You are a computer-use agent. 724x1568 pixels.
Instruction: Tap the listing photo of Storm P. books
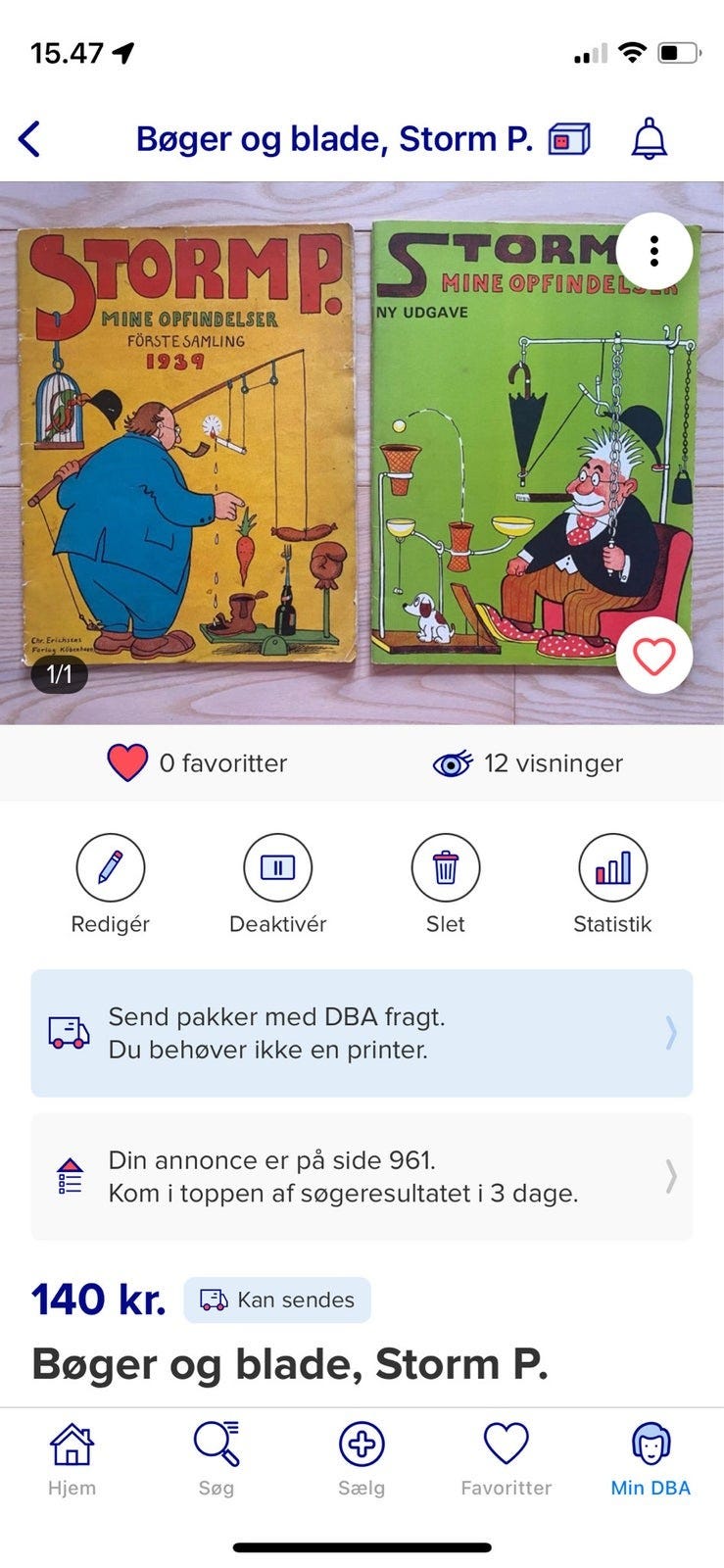(362, 446)
